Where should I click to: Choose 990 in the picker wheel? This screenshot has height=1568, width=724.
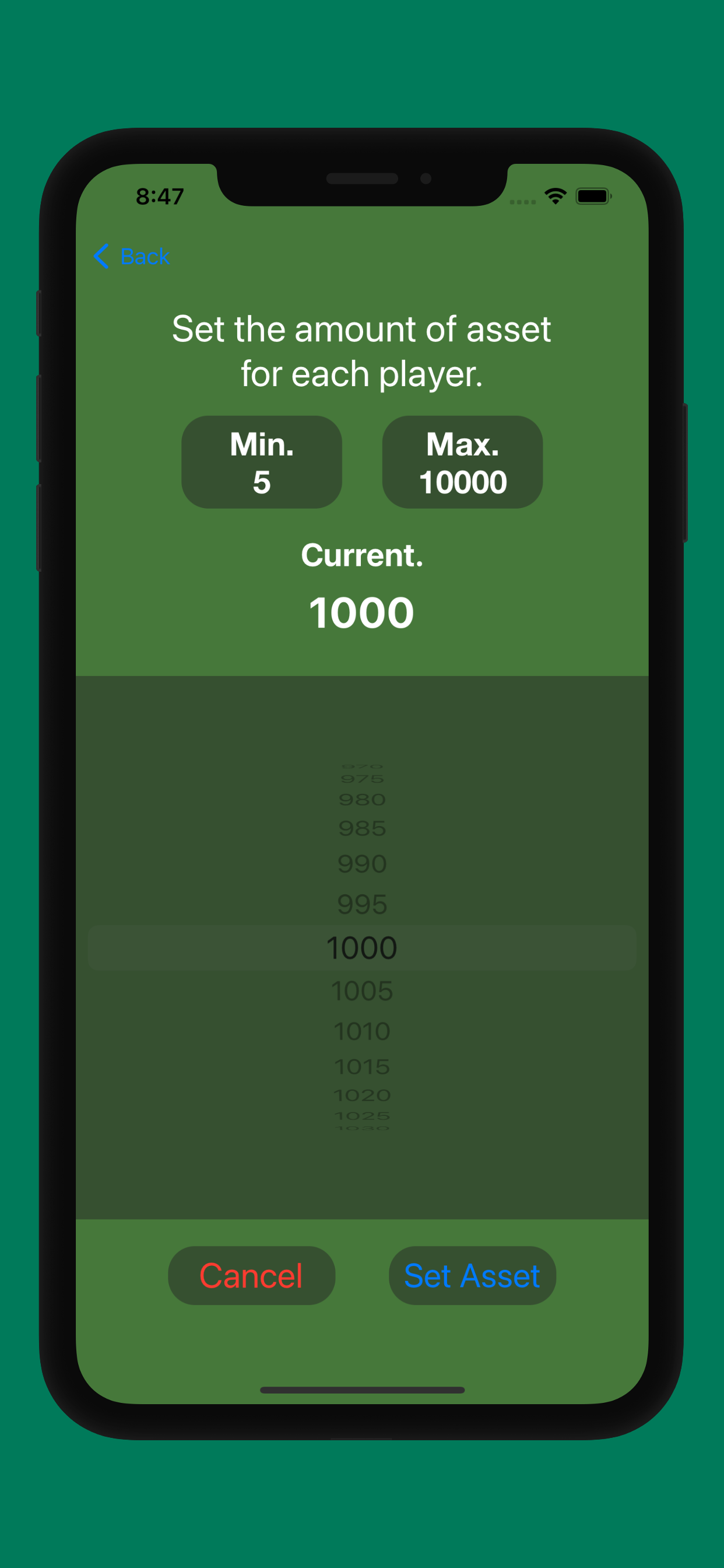coord(362,864)
